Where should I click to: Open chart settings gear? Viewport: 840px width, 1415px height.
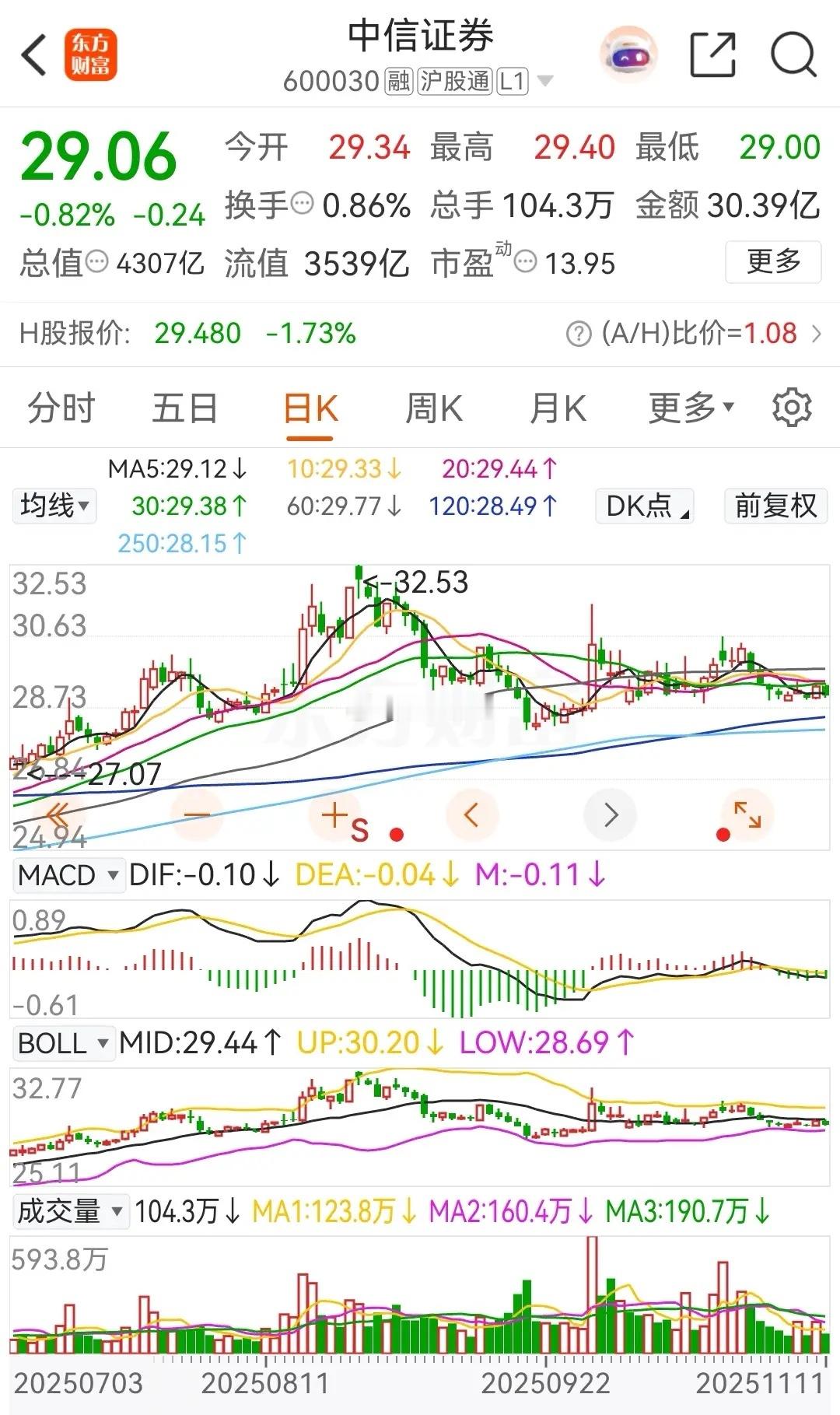coord(792,408)
